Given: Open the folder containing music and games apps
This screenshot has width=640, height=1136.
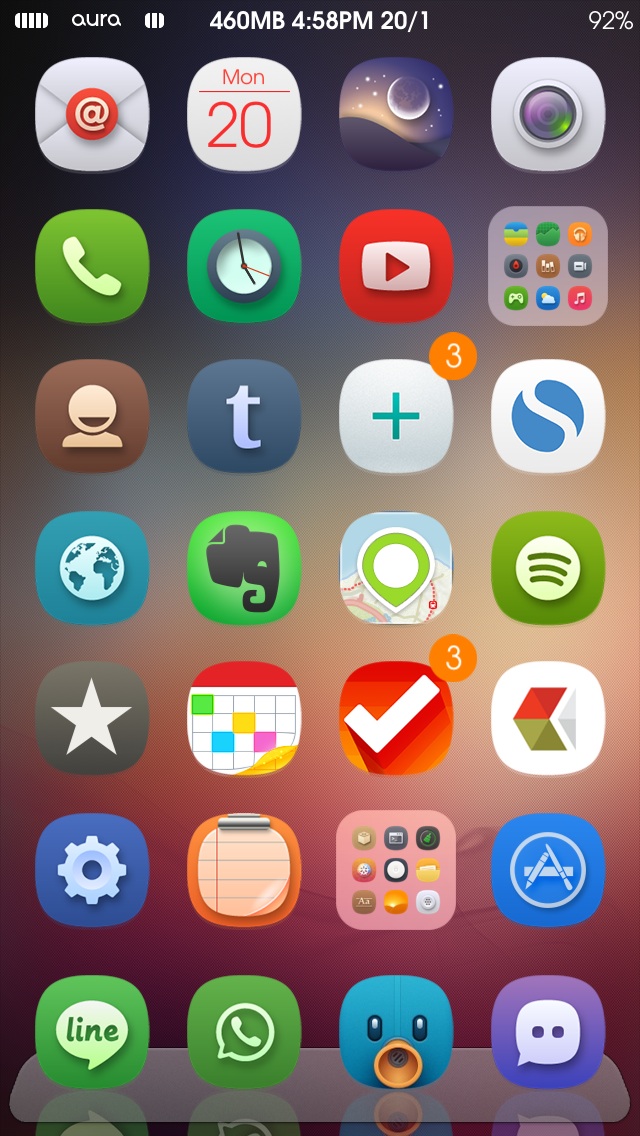Looking at the screenshot, I should 548,266.
